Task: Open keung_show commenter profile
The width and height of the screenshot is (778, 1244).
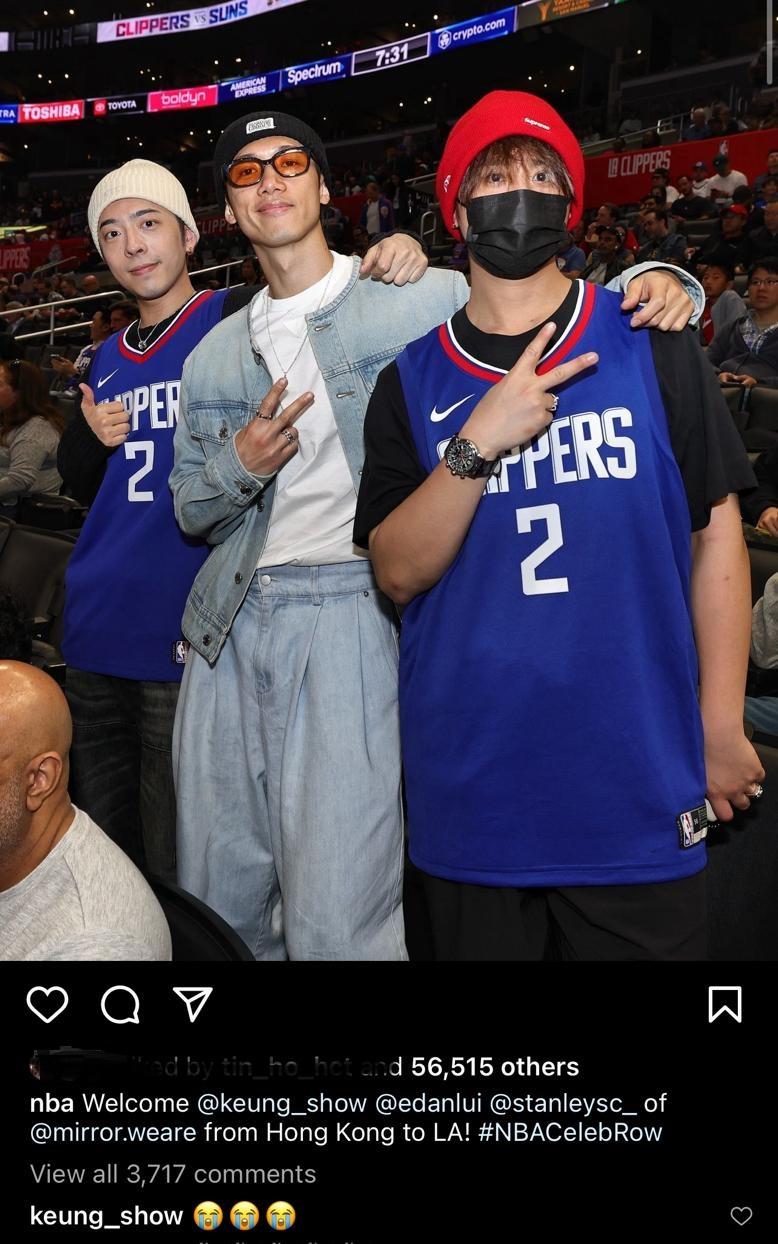Action: tap(106, 1216)
